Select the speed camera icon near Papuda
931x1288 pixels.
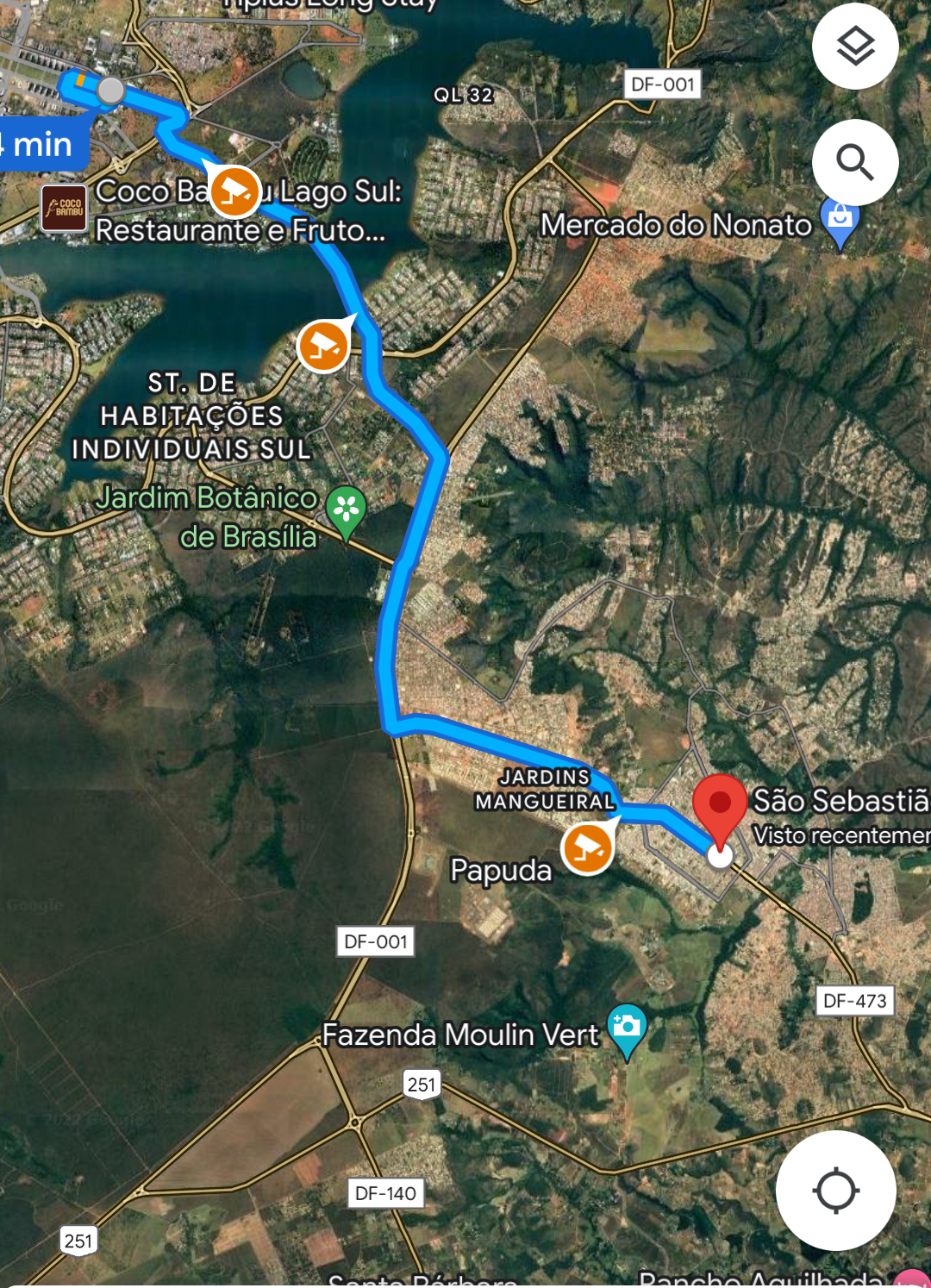[x=585, y=848]
